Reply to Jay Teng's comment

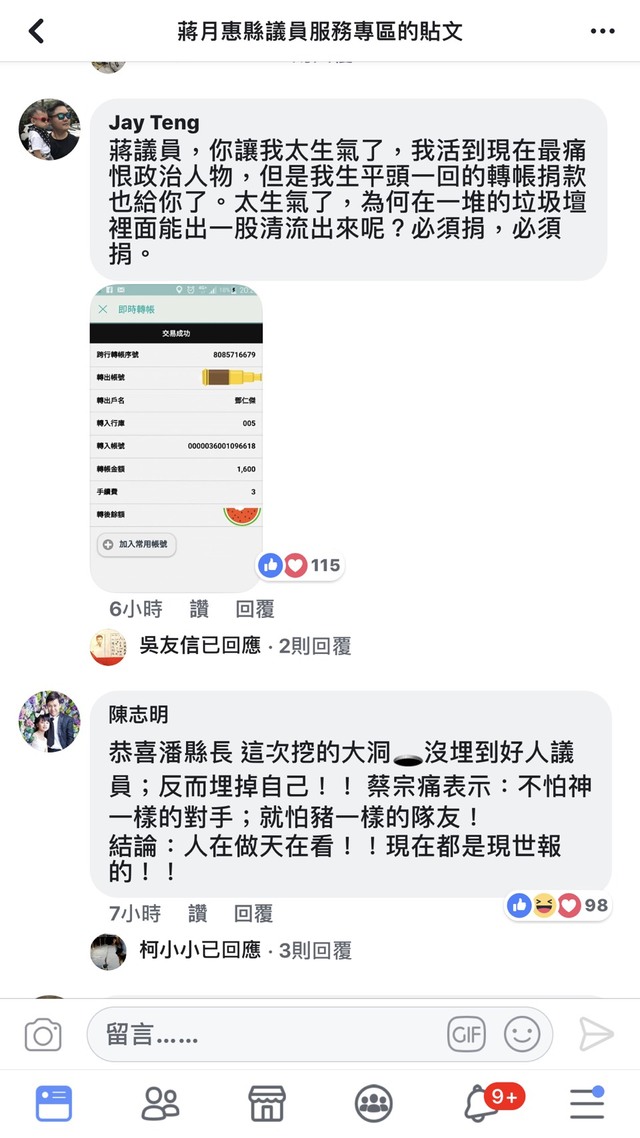tap(254, 609)
